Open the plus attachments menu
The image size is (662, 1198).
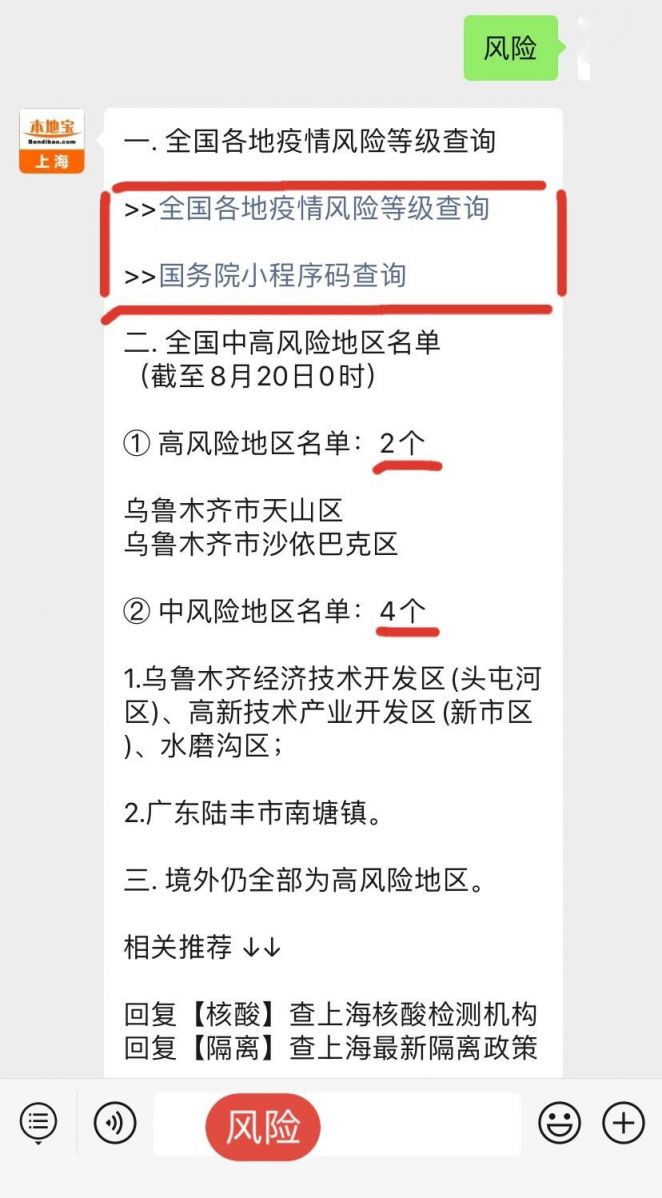(623, 1123)
